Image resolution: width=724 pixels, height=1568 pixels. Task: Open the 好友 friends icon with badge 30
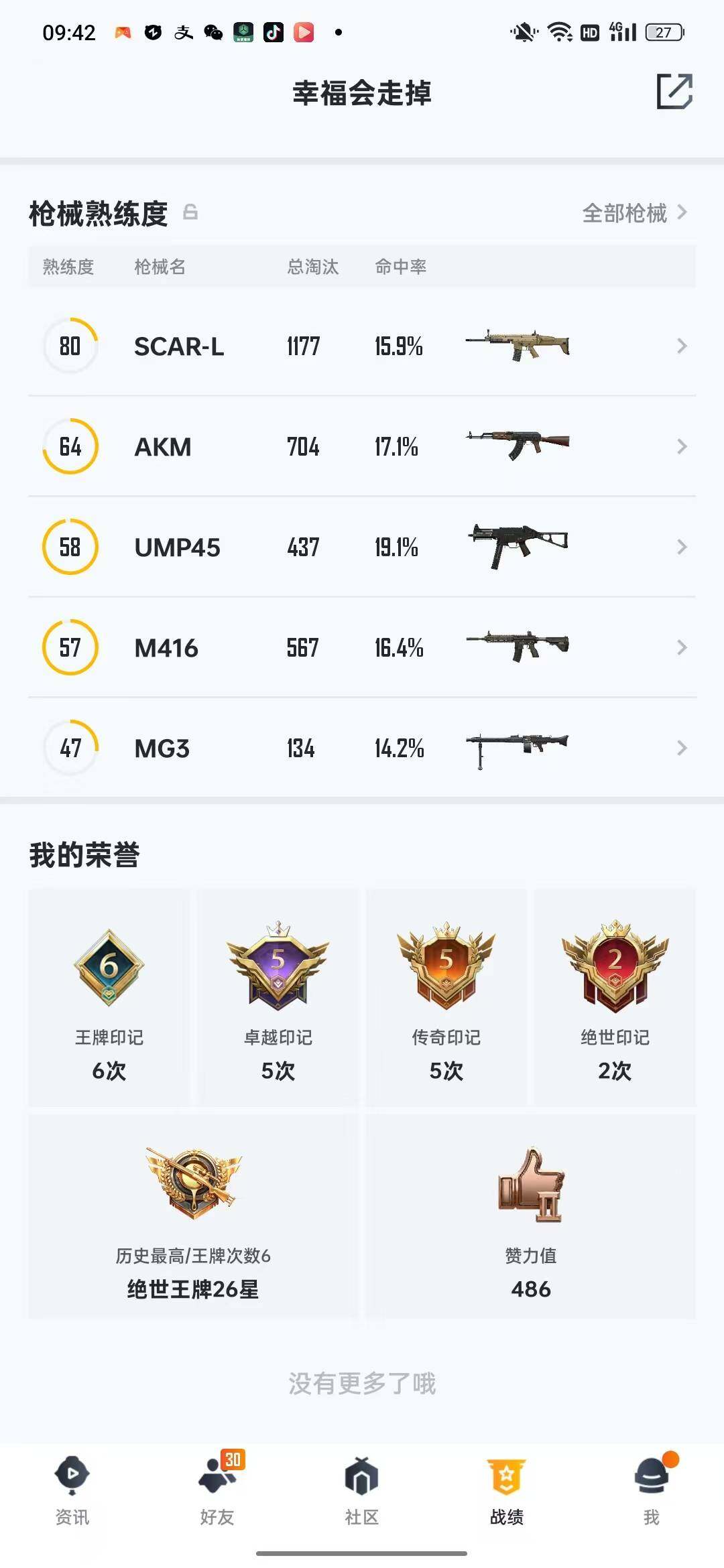[x=216, y=1478]
